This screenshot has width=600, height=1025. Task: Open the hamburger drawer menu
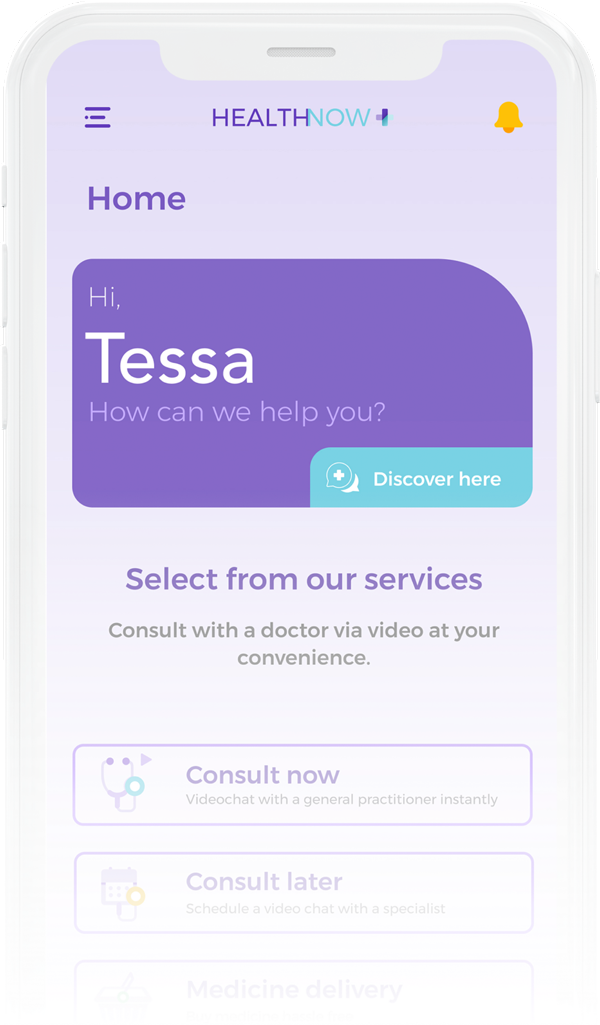coord(97,118)
